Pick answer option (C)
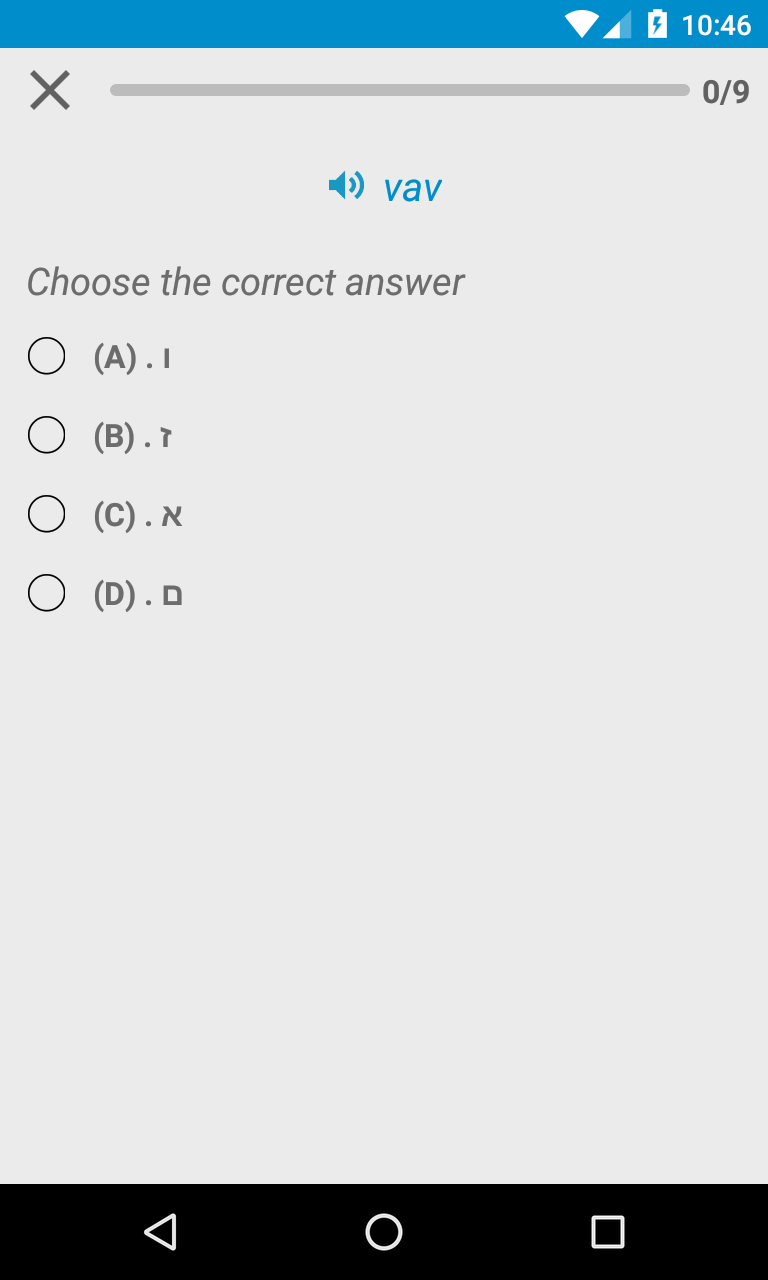Viewport: 768px width, 1280px height. coord(47,514)
